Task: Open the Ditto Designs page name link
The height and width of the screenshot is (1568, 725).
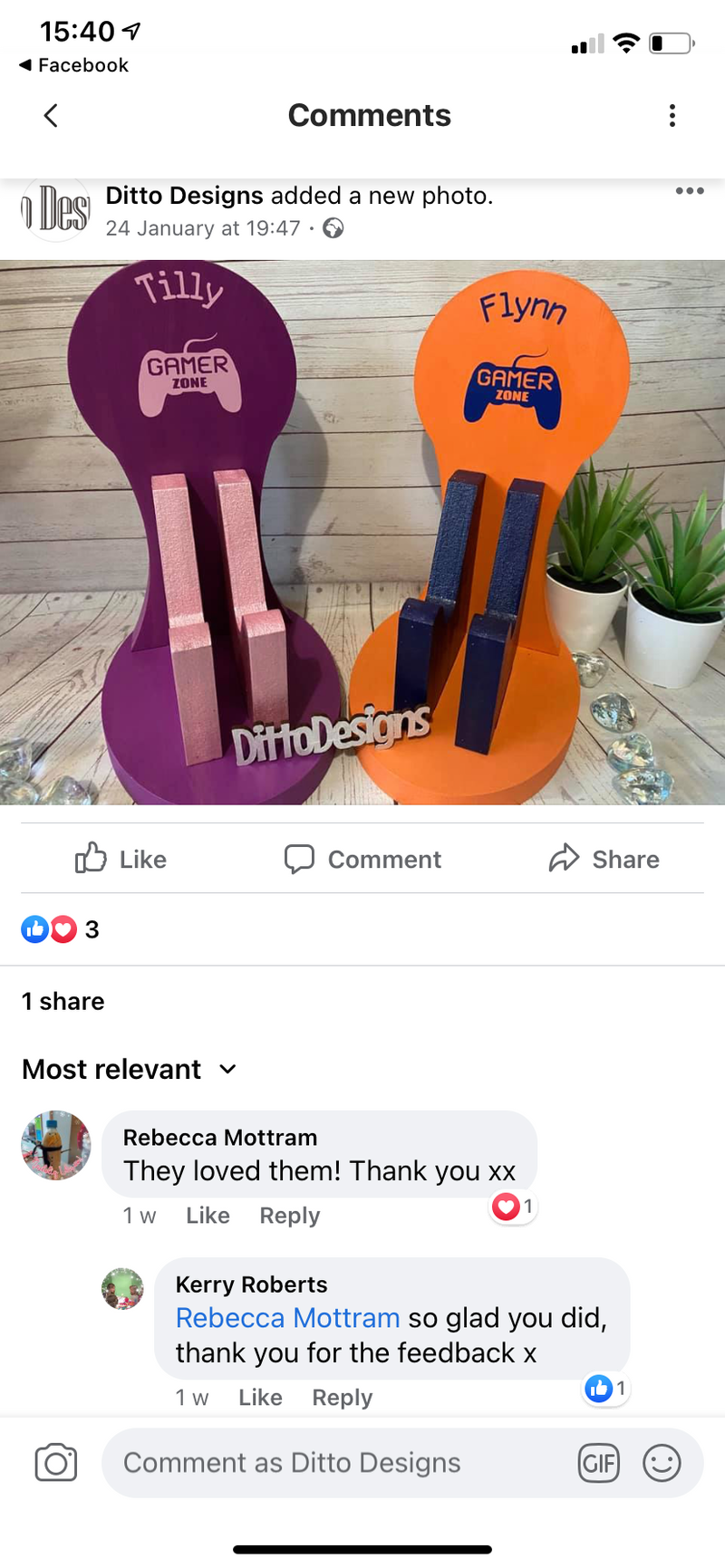Action: [184, 196]
